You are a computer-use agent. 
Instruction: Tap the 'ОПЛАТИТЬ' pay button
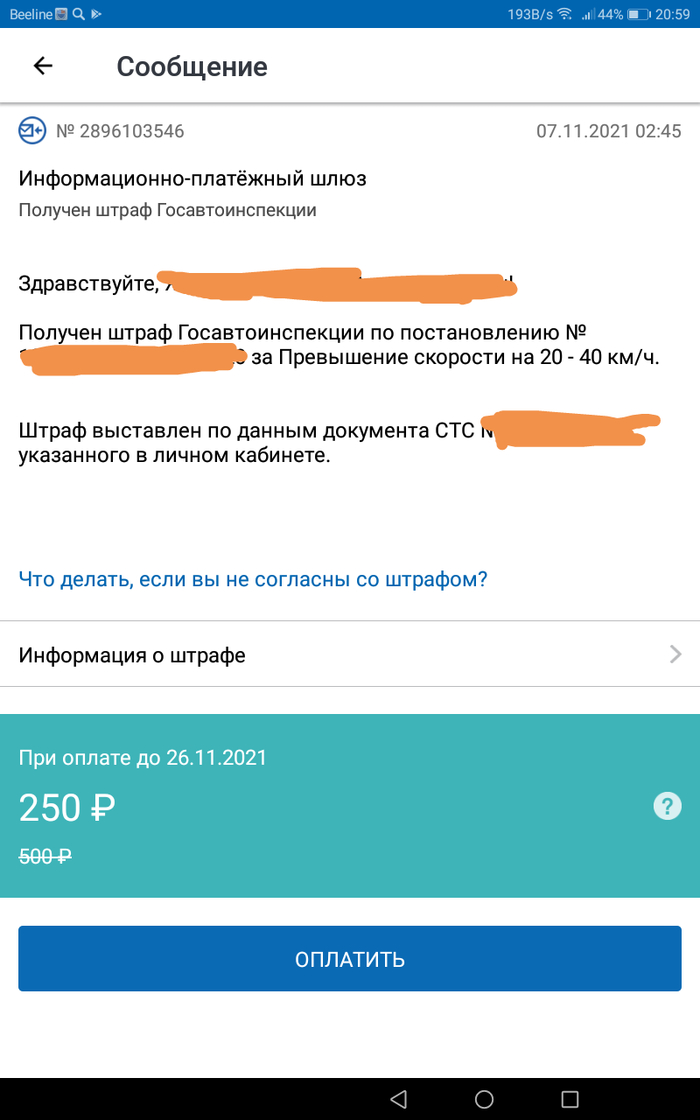click(x=349, y=959)
